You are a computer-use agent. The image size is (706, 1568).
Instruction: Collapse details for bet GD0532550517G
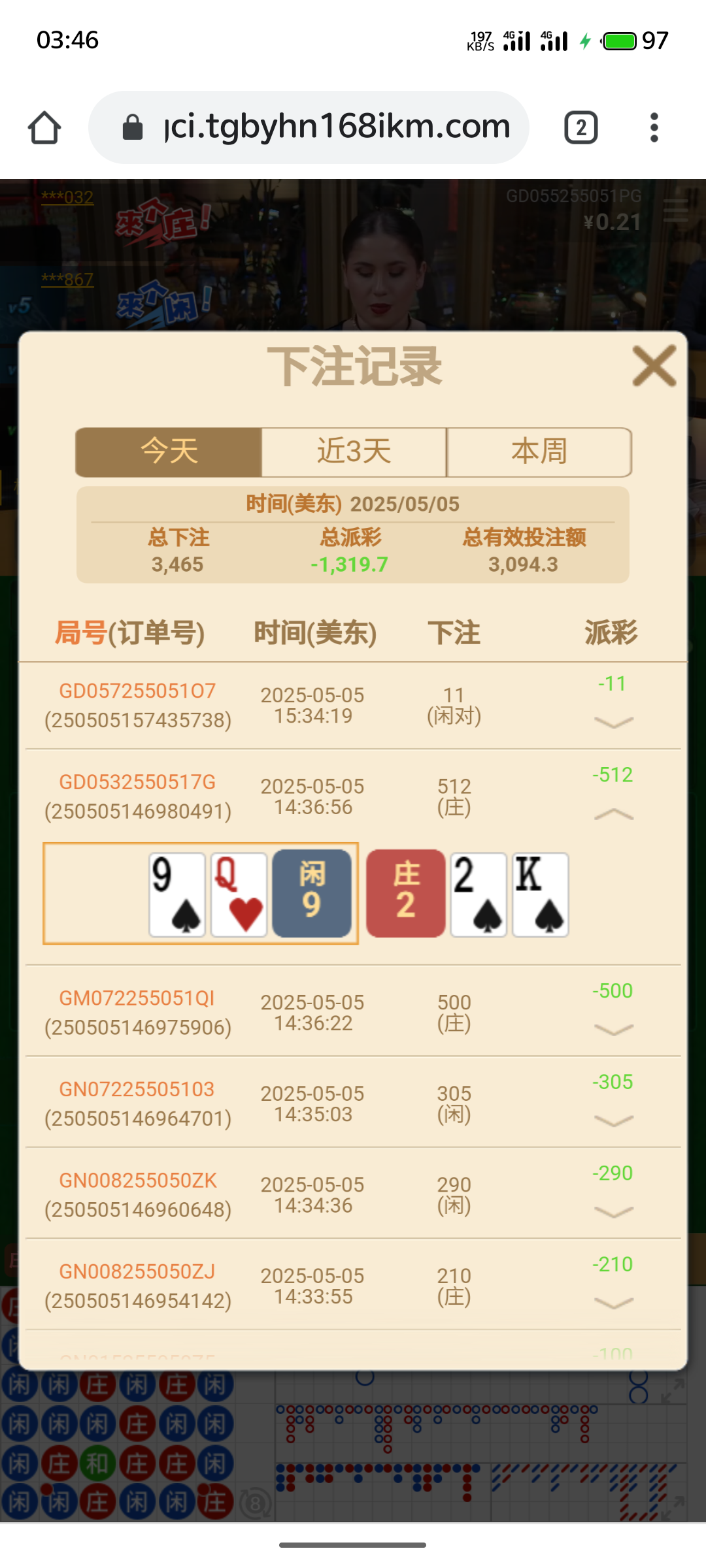coord(613,814)
